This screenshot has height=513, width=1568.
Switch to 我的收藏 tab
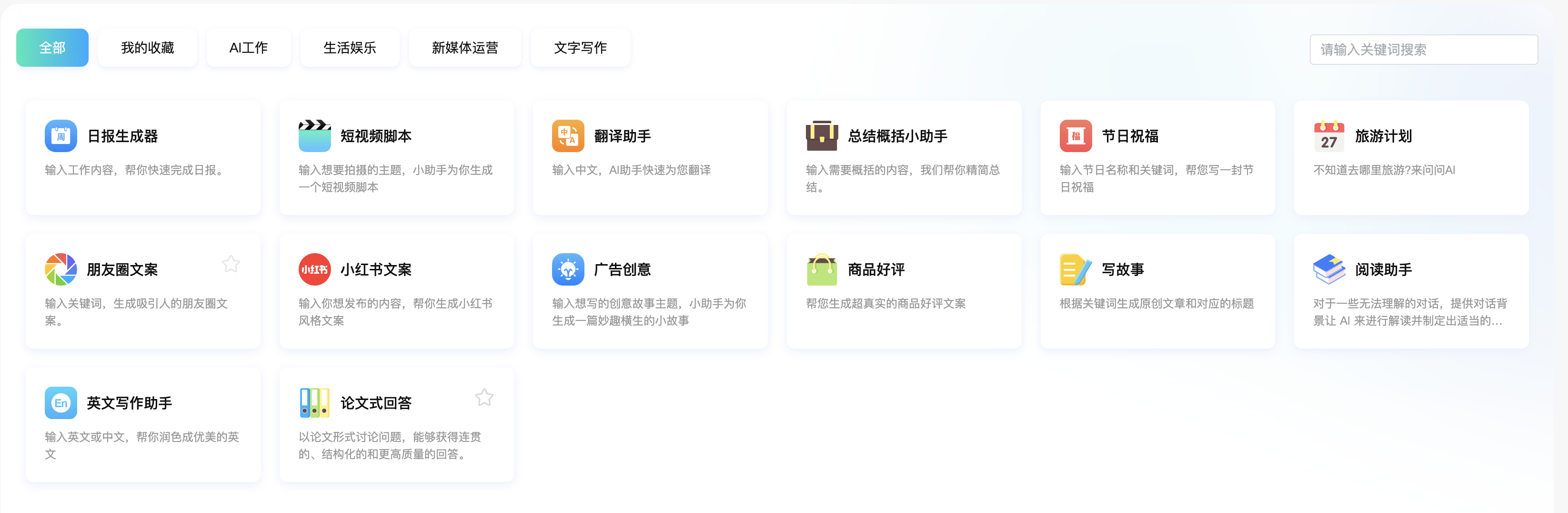click(x=147, y=48)
